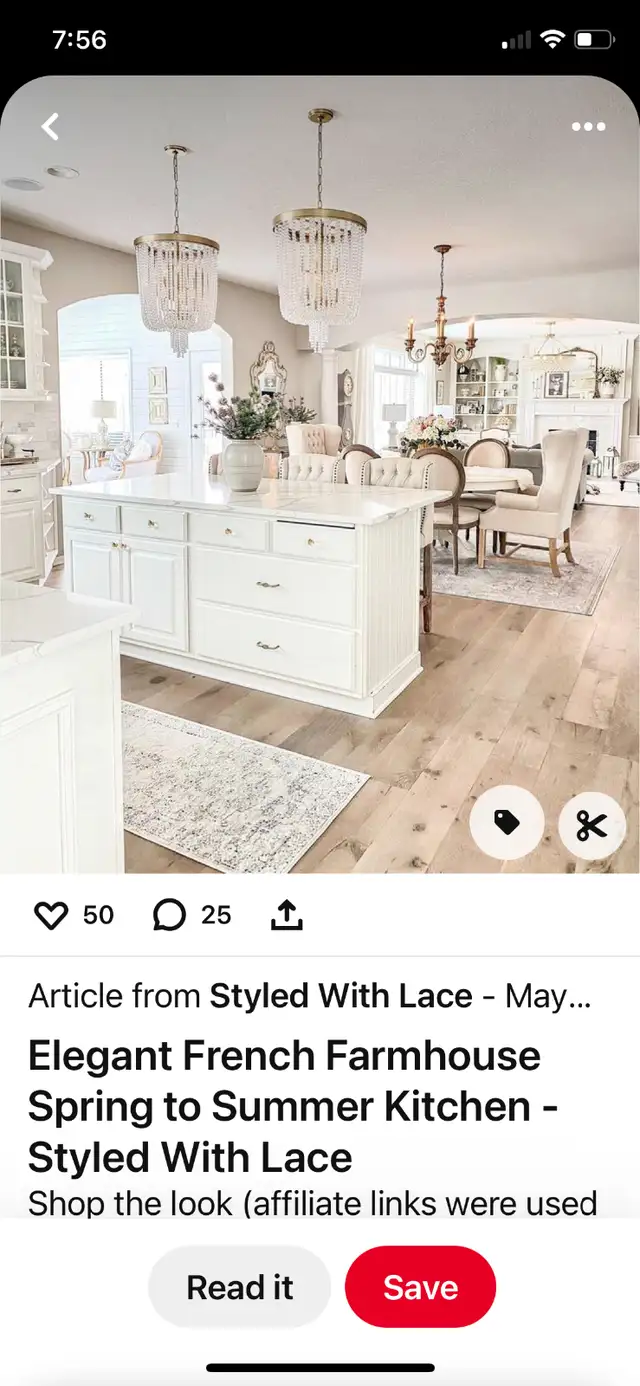Open the kitchen photo full view
The height and width of the screenshot is (1386, 640).
click(320, 474)
